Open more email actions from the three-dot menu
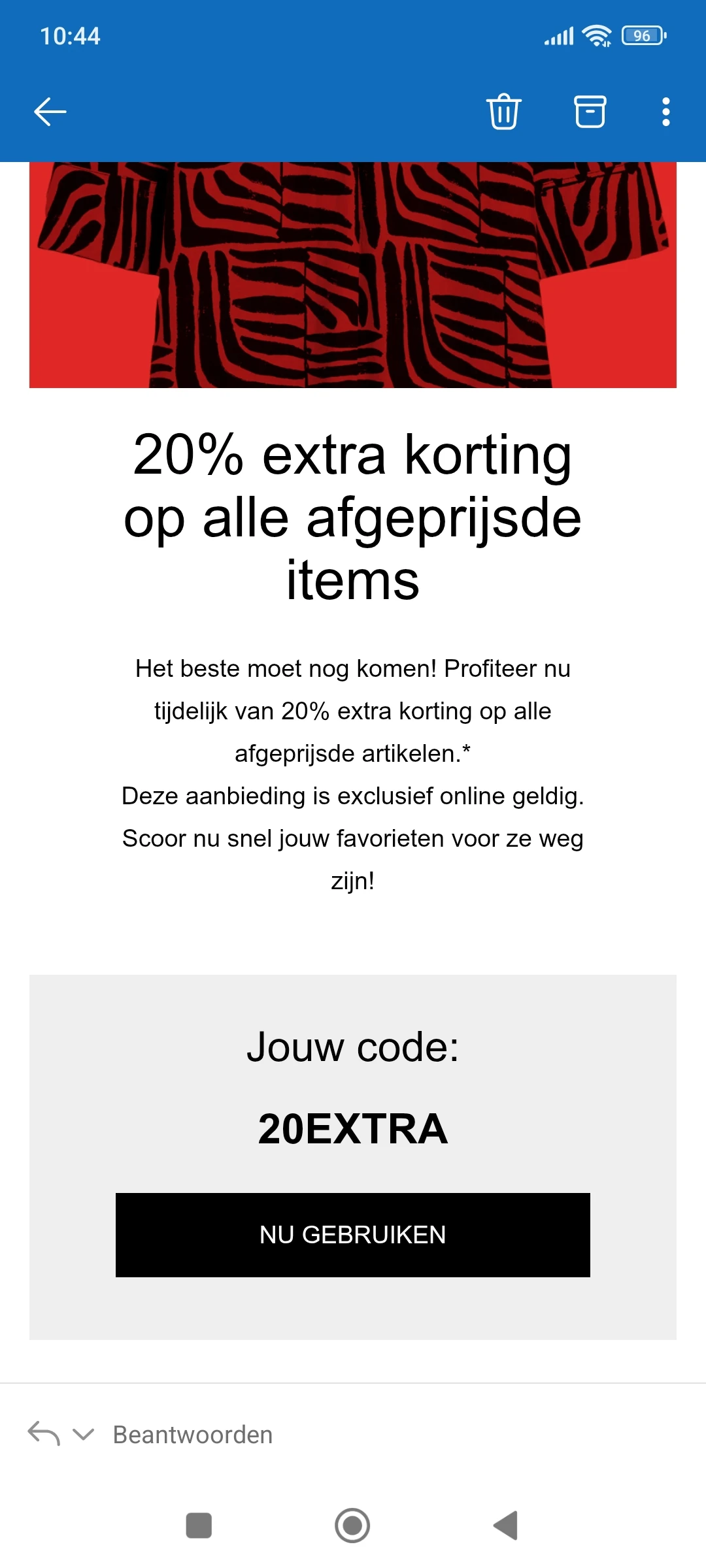 (x=665, y=111)
